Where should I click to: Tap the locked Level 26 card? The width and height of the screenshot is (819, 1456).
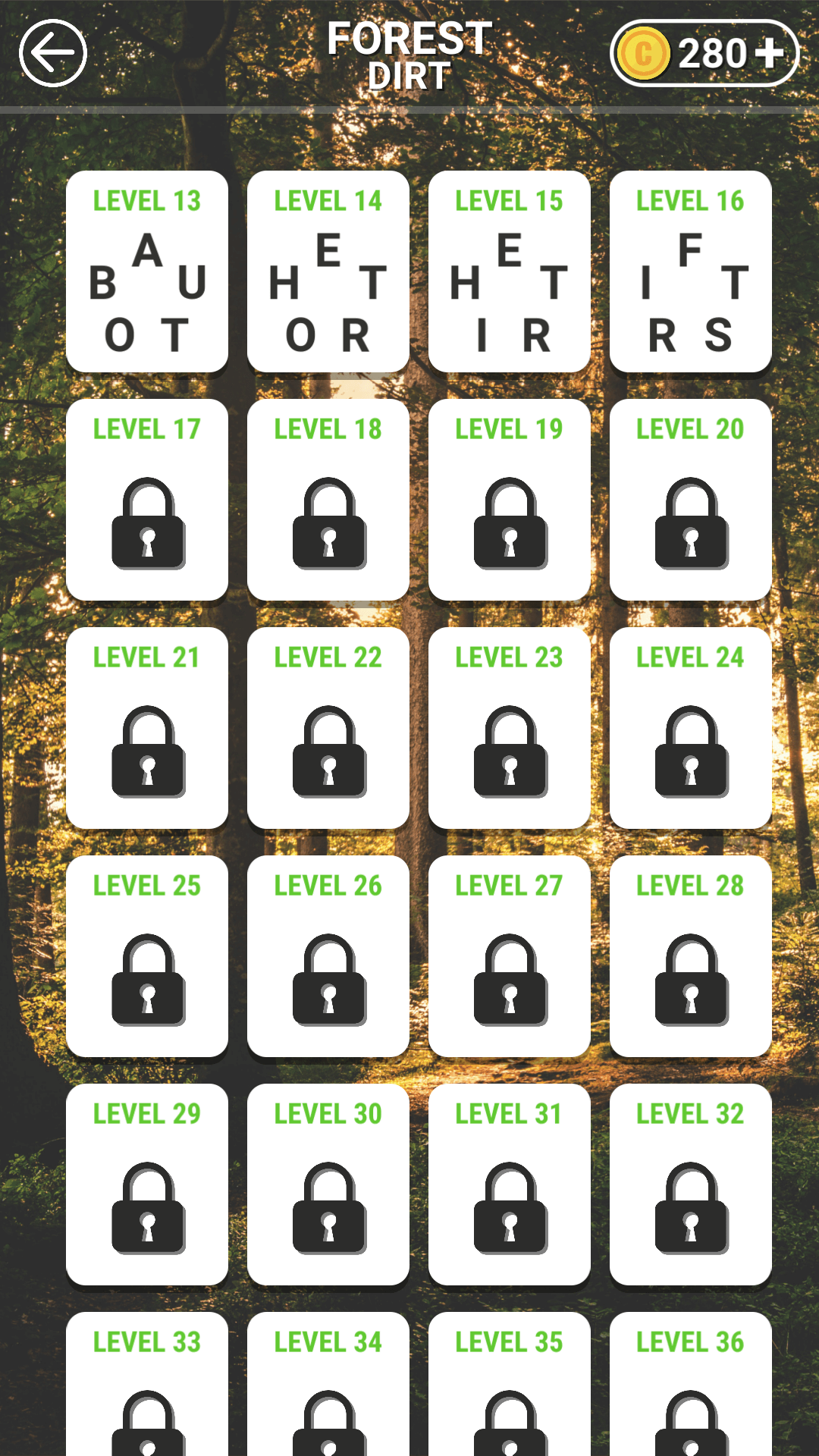[x=328, y=956]
